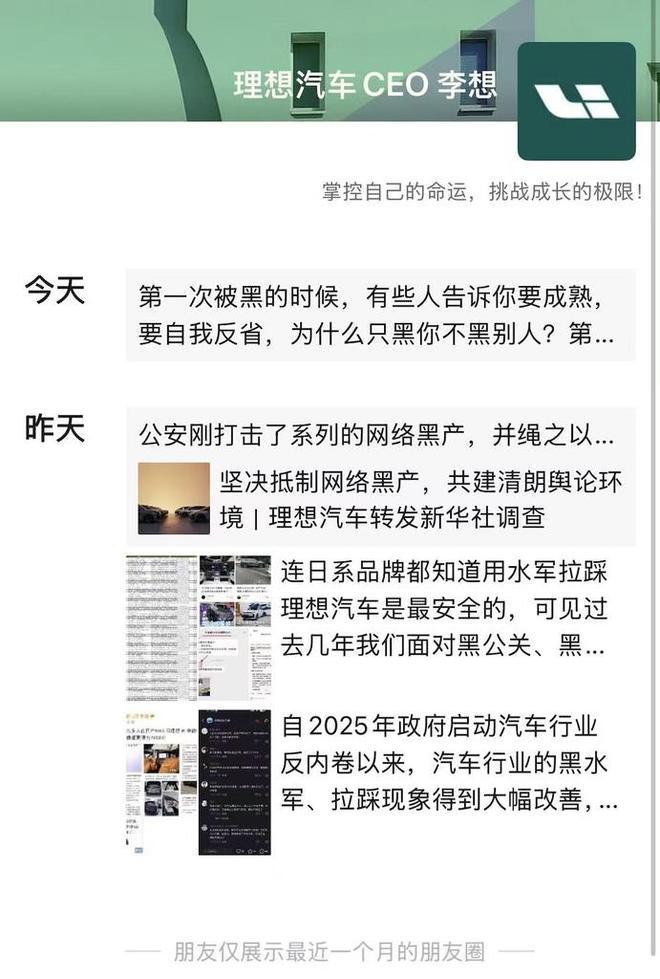Image resolution: width=660 pixels, height=979 pixels.
Task: View the image collage beside the 连日系品牌 post
Action: coord(197,629)
